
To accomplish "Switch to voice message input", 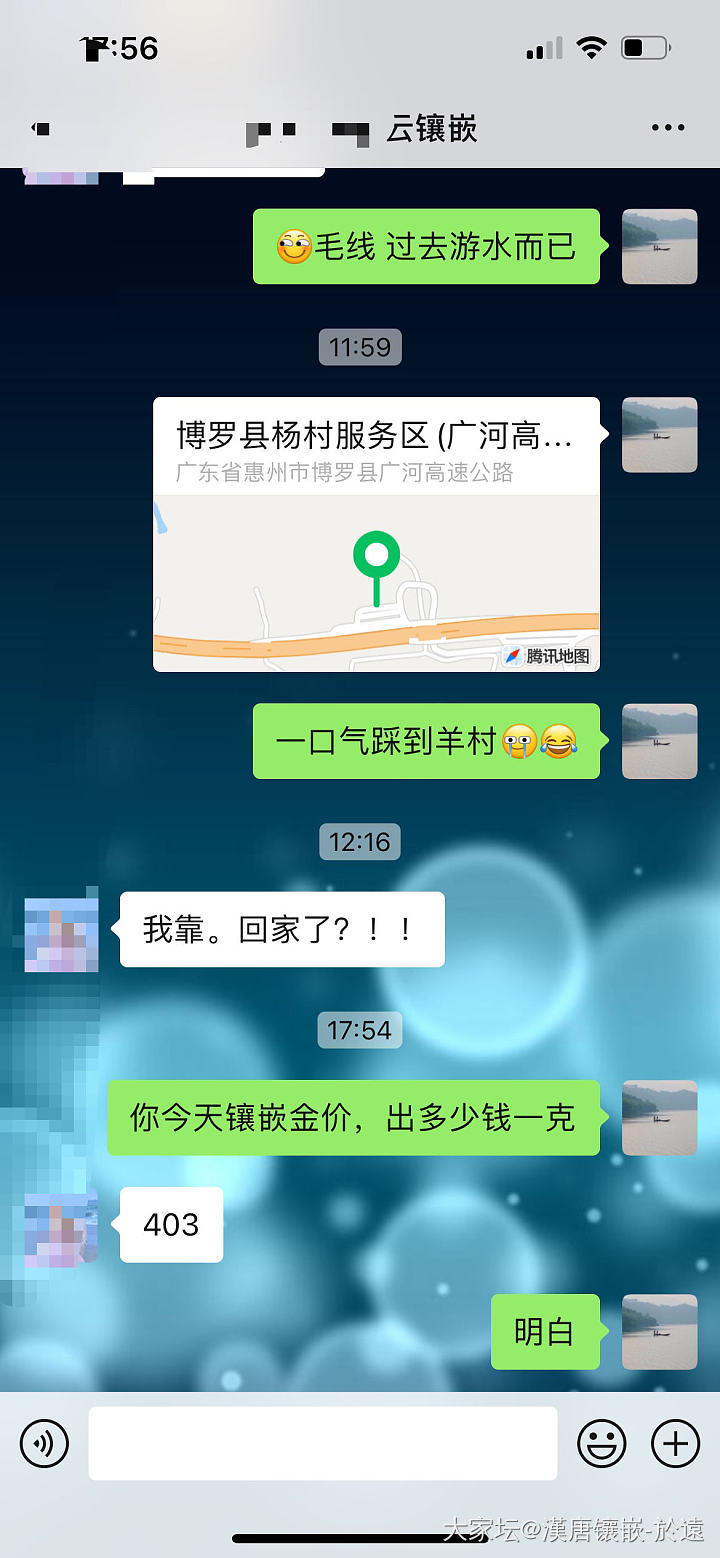I will (44, 1443).
